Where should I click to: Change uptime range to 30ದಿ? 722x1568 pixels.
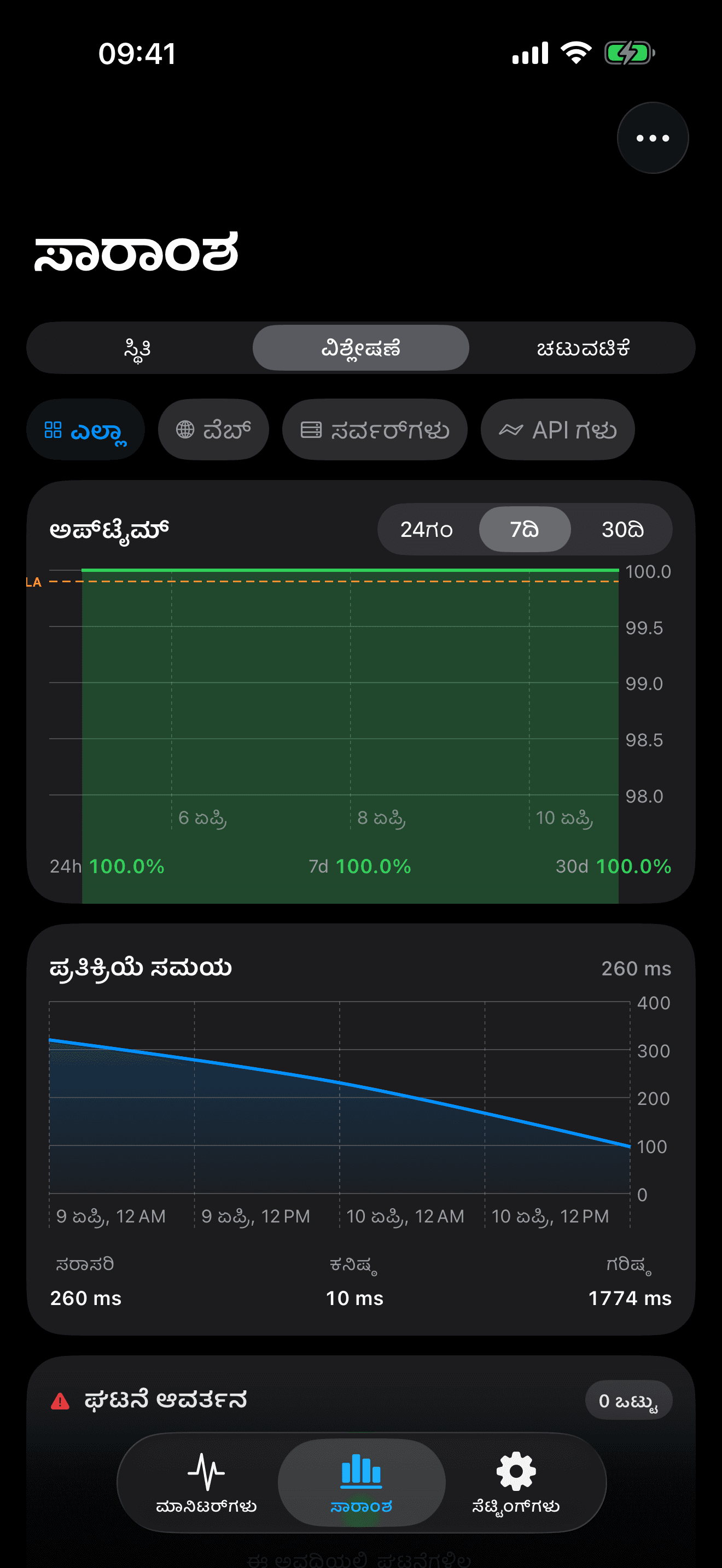[622, 530]
